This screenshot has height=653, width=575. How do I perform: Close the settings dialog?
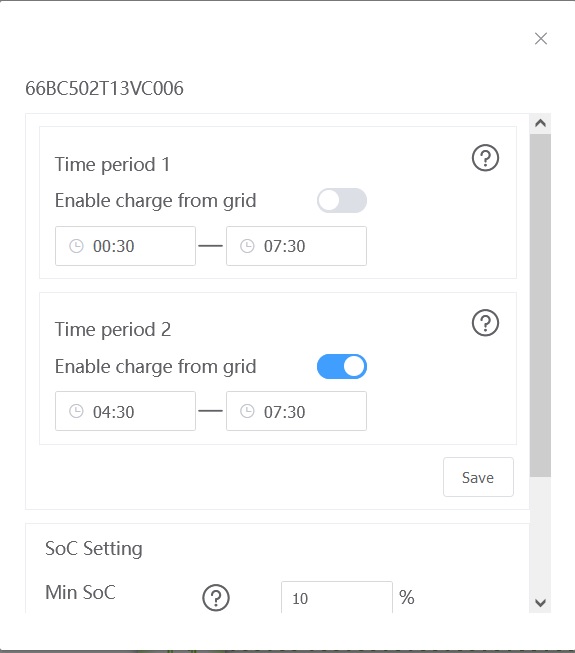[x=540, y=39]
